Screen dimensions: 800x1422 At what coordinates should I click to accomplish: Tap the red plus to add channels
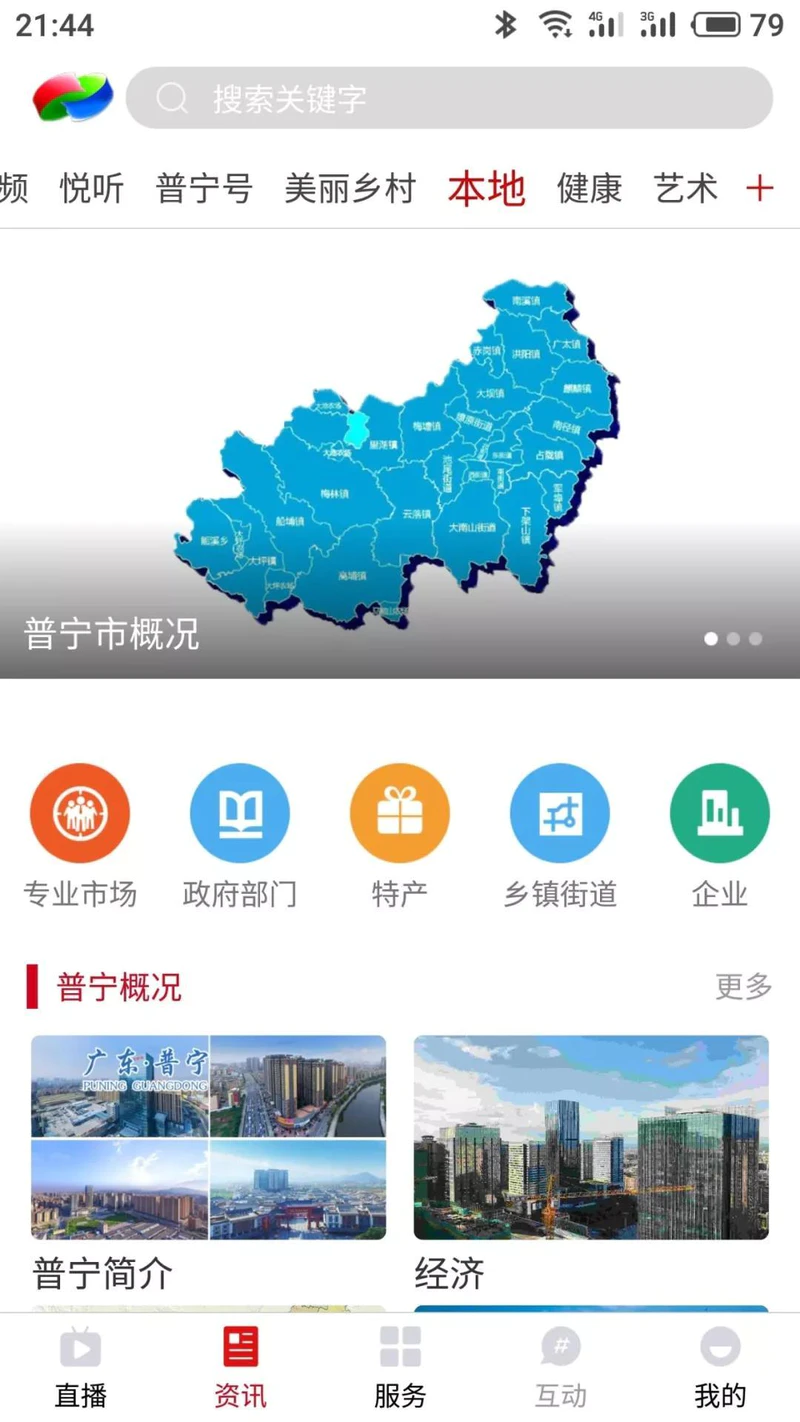click(760, 188)
